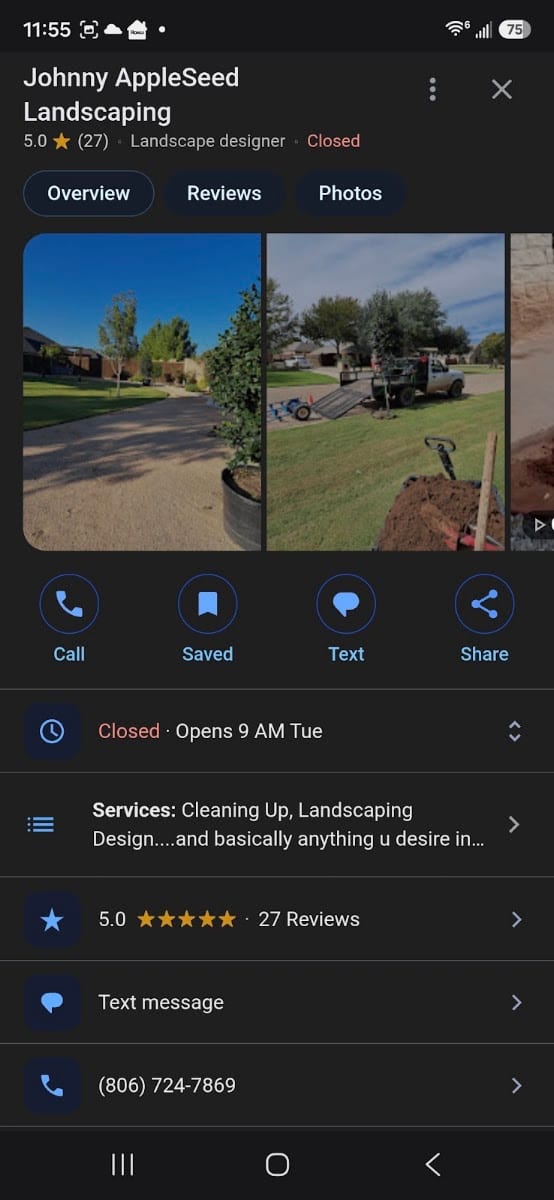This screenshot has width=554, height=1200.
Task: Select the Overview tab
Action: click(89, 194)
